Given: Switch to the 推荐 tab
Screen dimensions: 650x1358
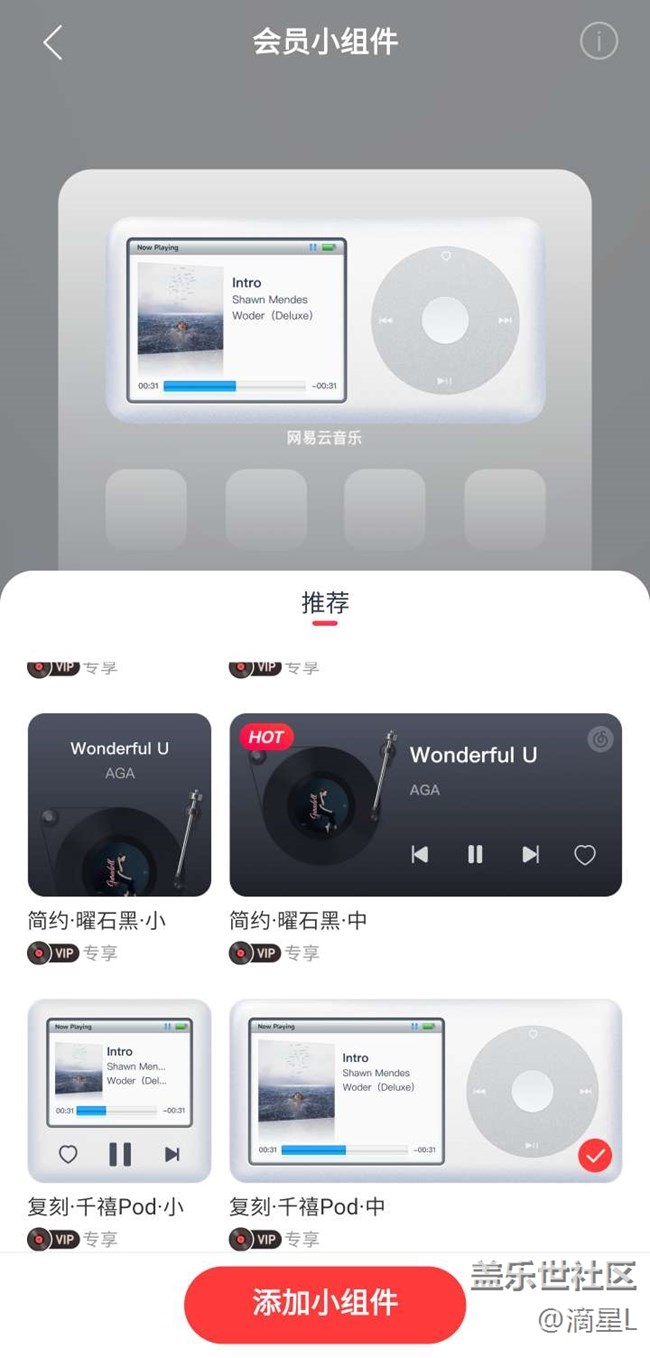Looking at the screenshot, I should (325, 603).
